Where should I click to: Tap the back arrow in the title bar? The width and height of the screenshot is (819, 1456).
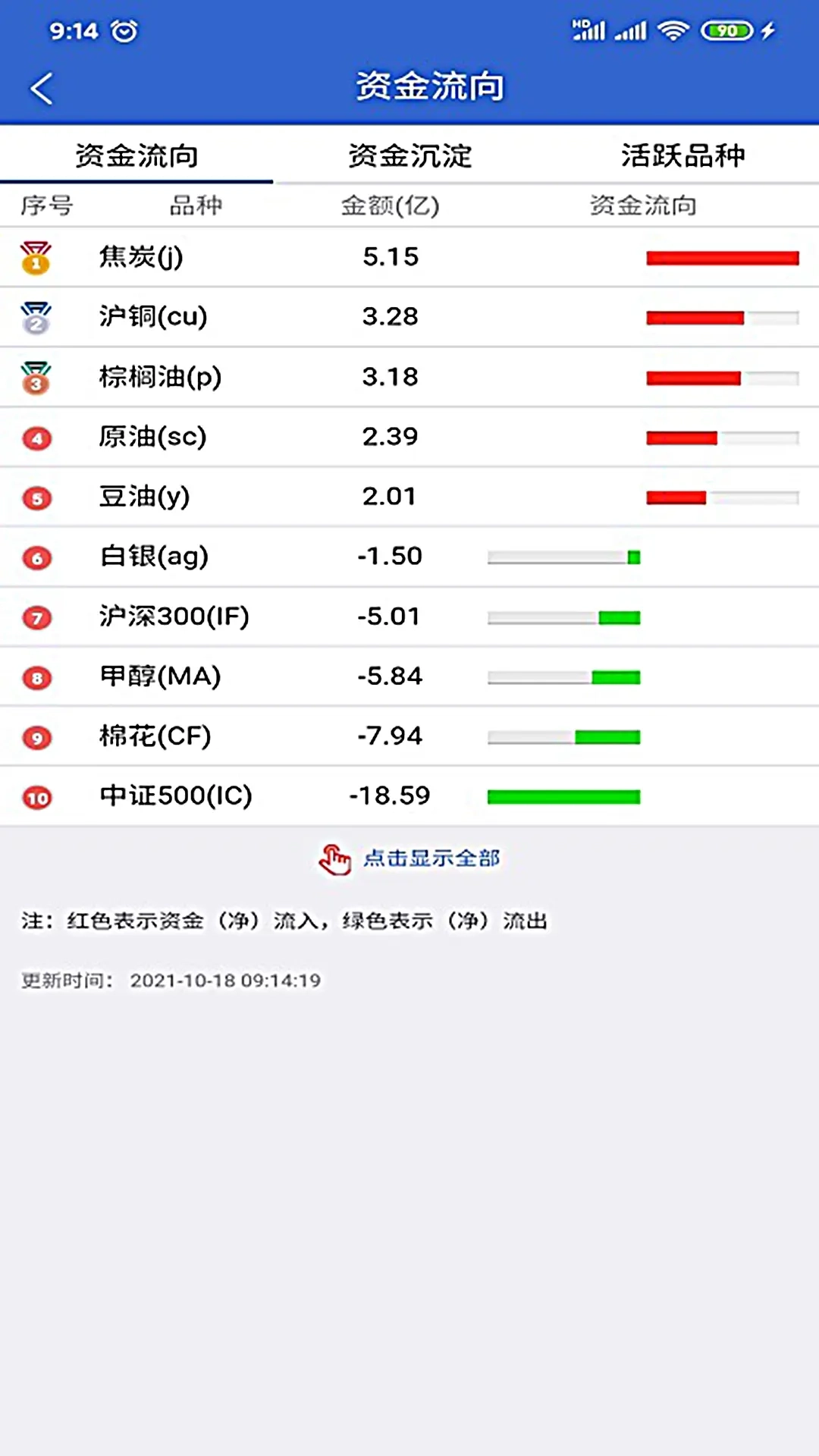coord(42,87)
